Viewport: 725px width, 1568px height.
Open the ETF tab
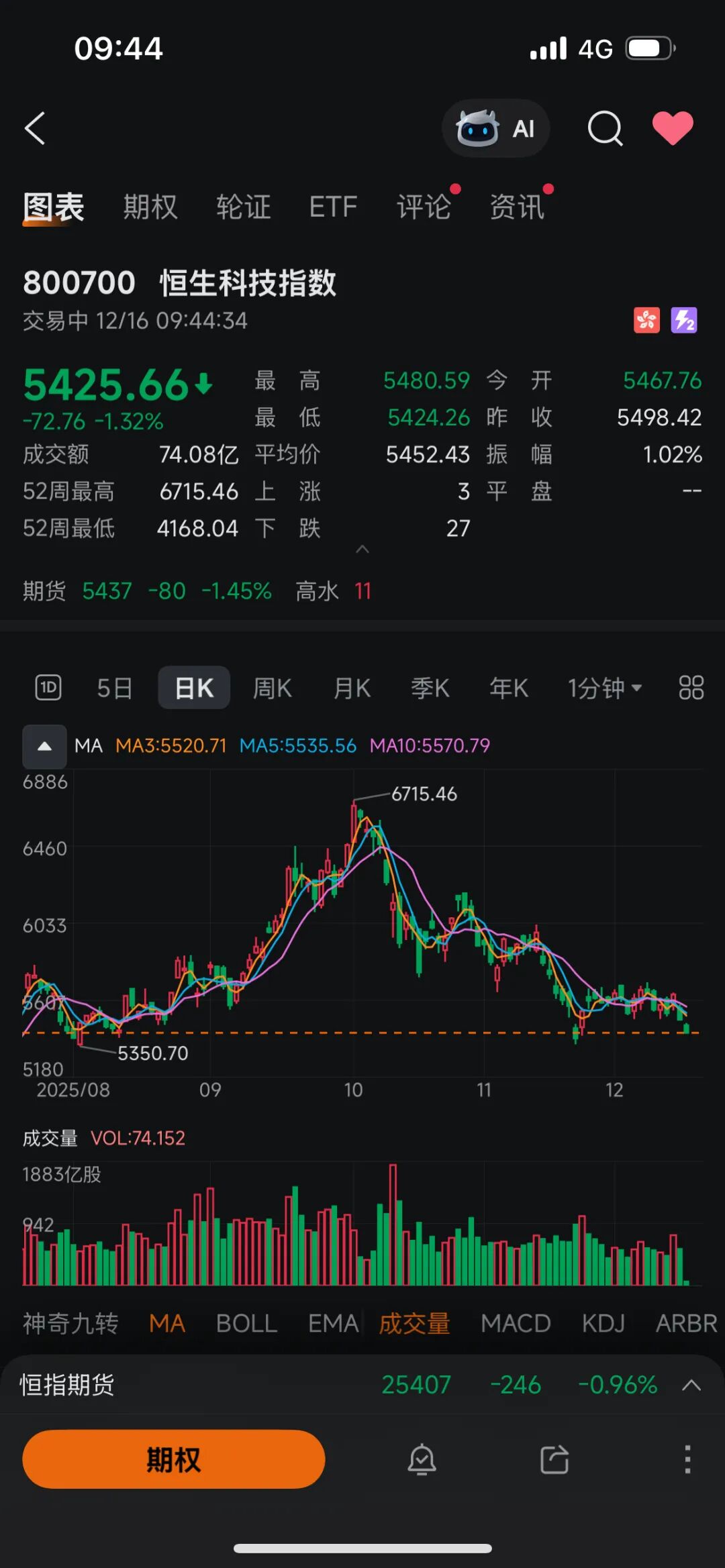coord(333,207)
